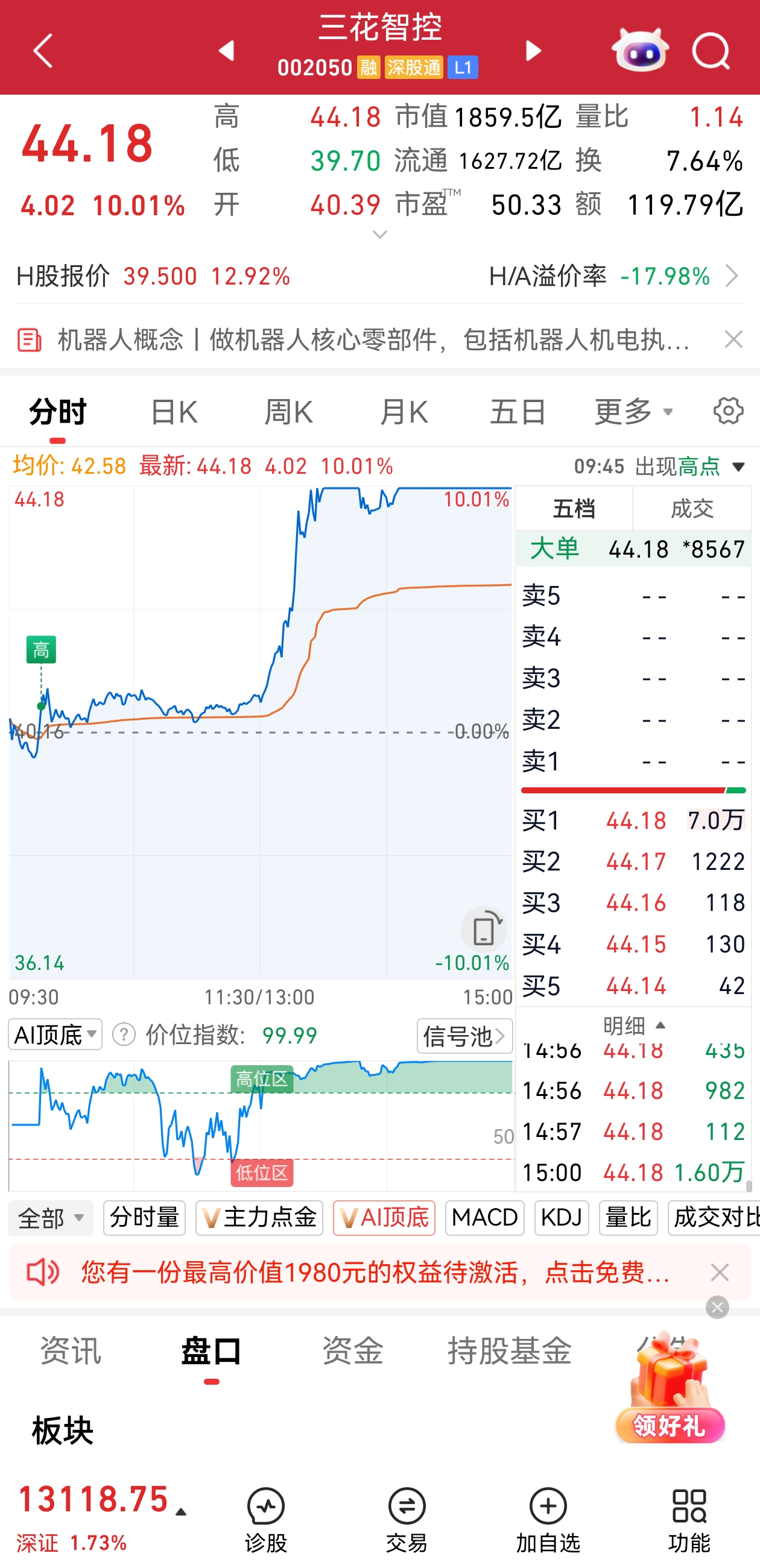Open the 交易 trading button
Viewport: 760px width, 1568px height.
pos(407,1520)
